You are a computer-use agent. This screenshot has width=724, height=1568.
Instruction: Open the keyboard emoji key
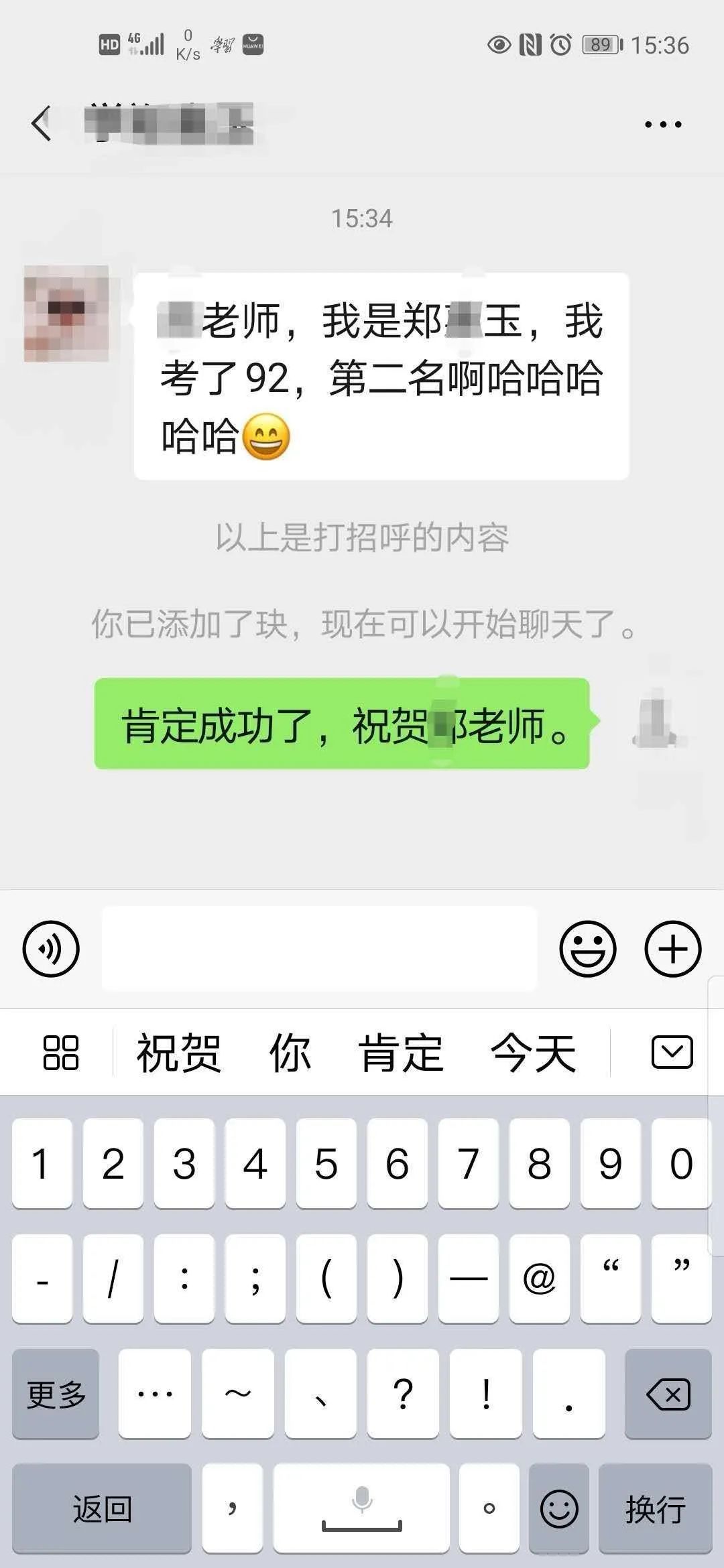tap(559, 1509)
